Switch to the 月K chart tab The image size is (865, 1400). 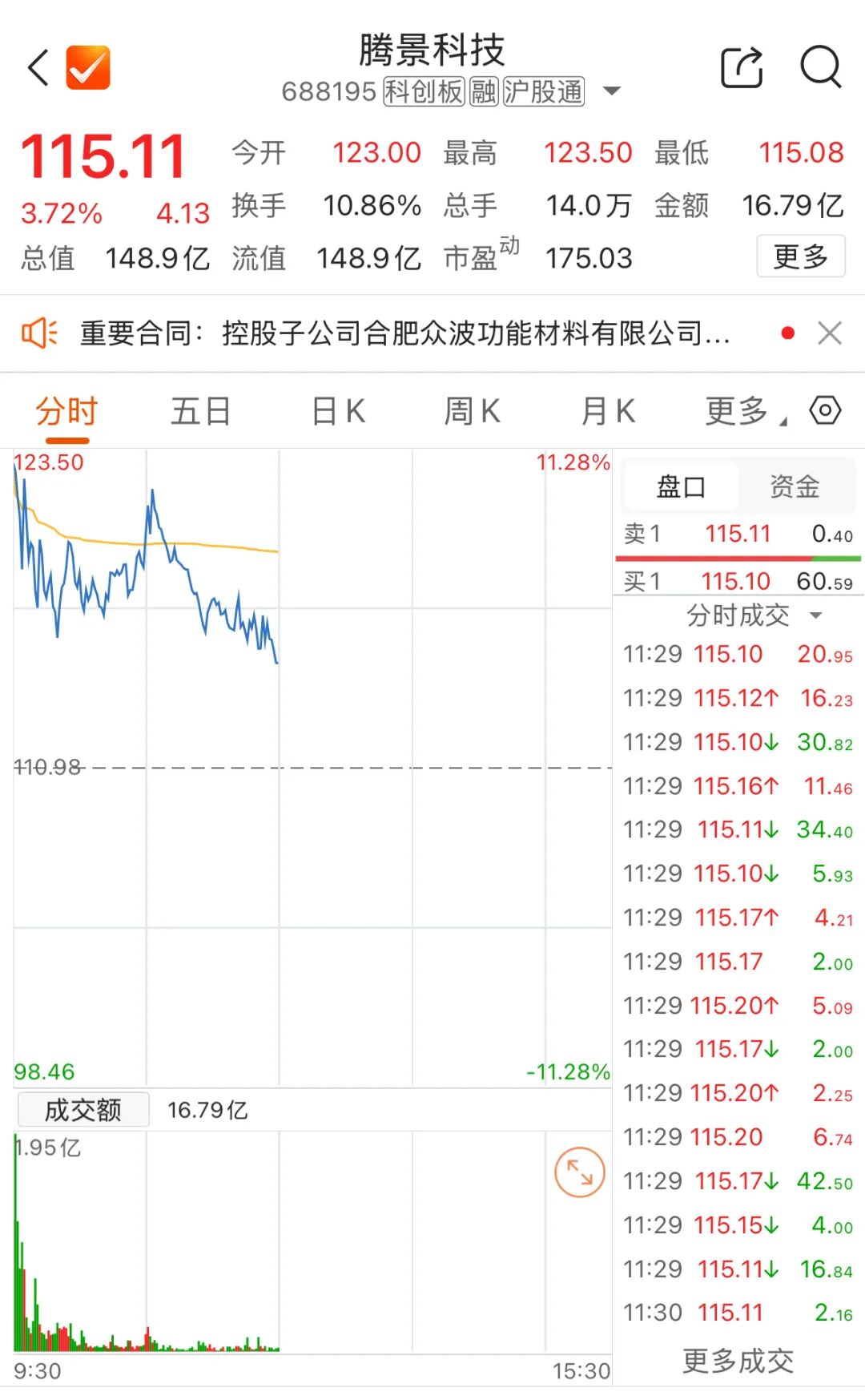tap(608, 412)
